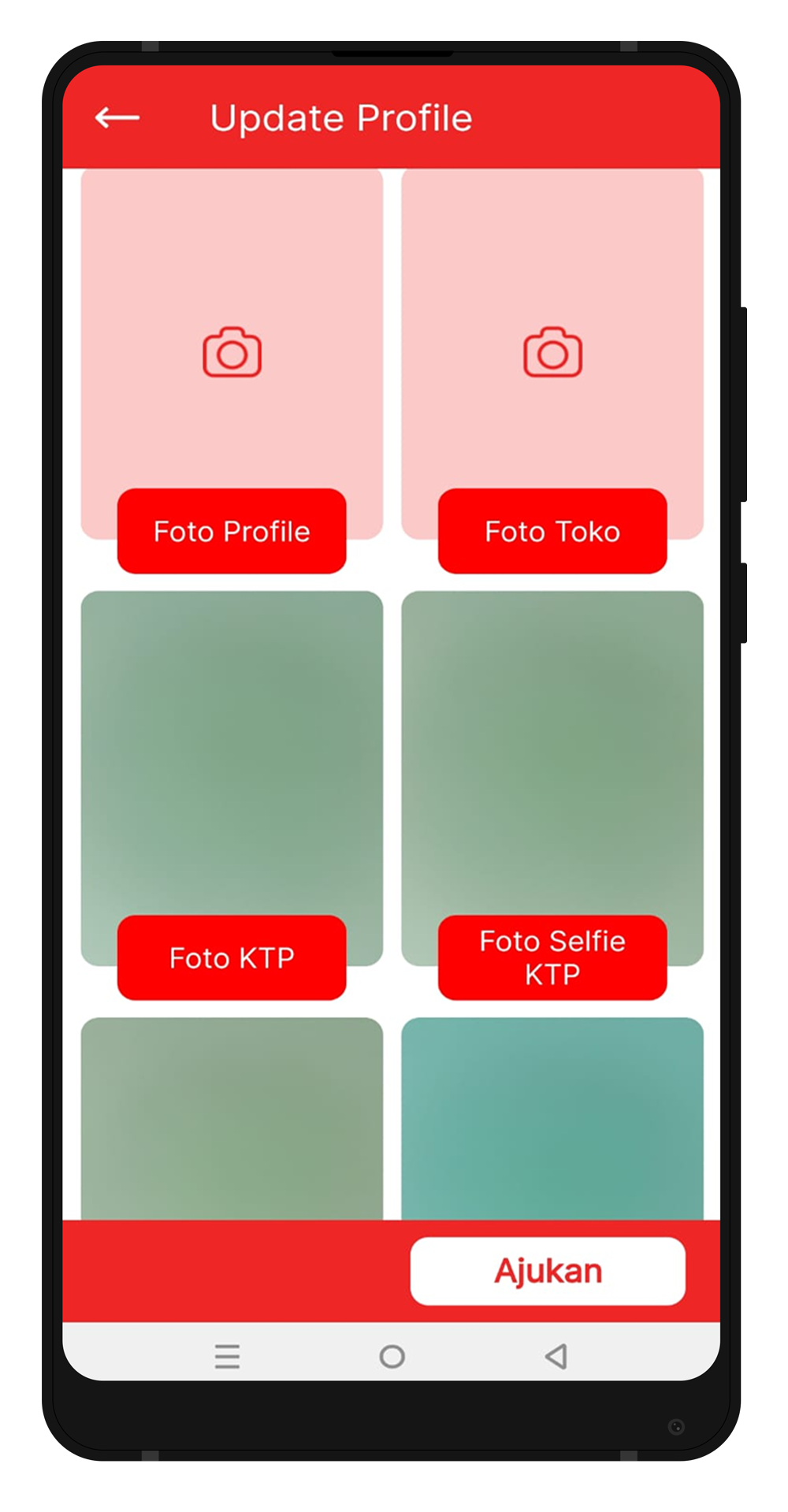The height and width of the screenshot is (1512, 788).
Task: Open the blurred photo above Foto KTP
Action: click(x=232, y=749)
